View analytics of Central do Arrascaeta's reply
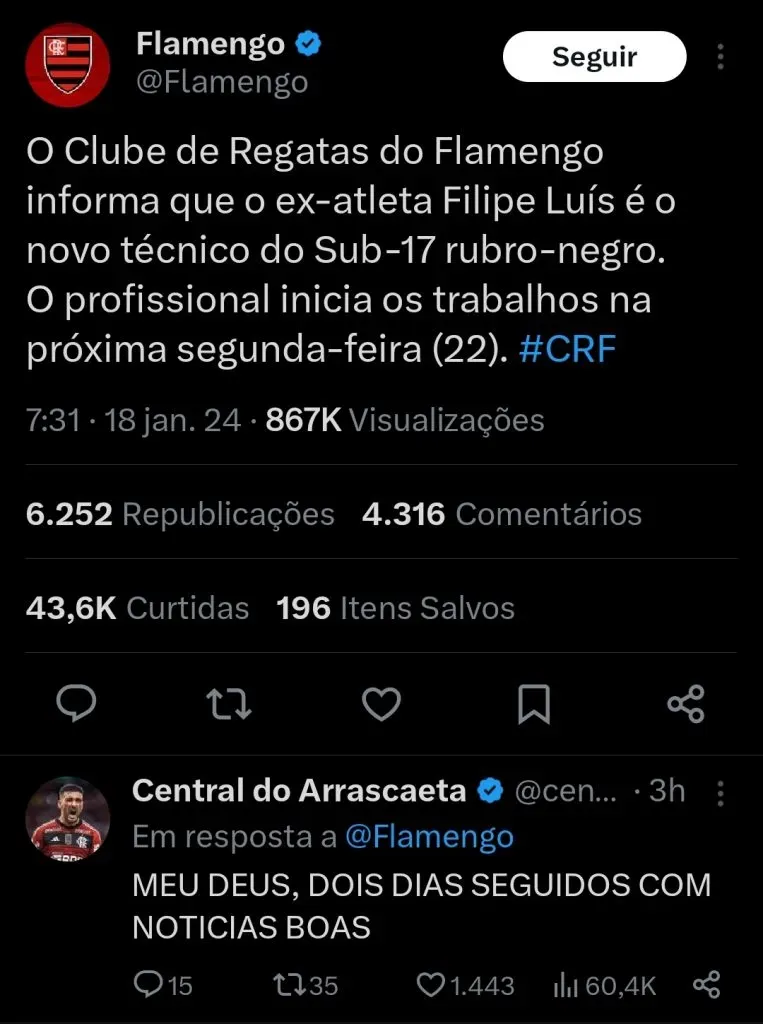This screenshot has height=1024, width=763. tap(604, 986)
